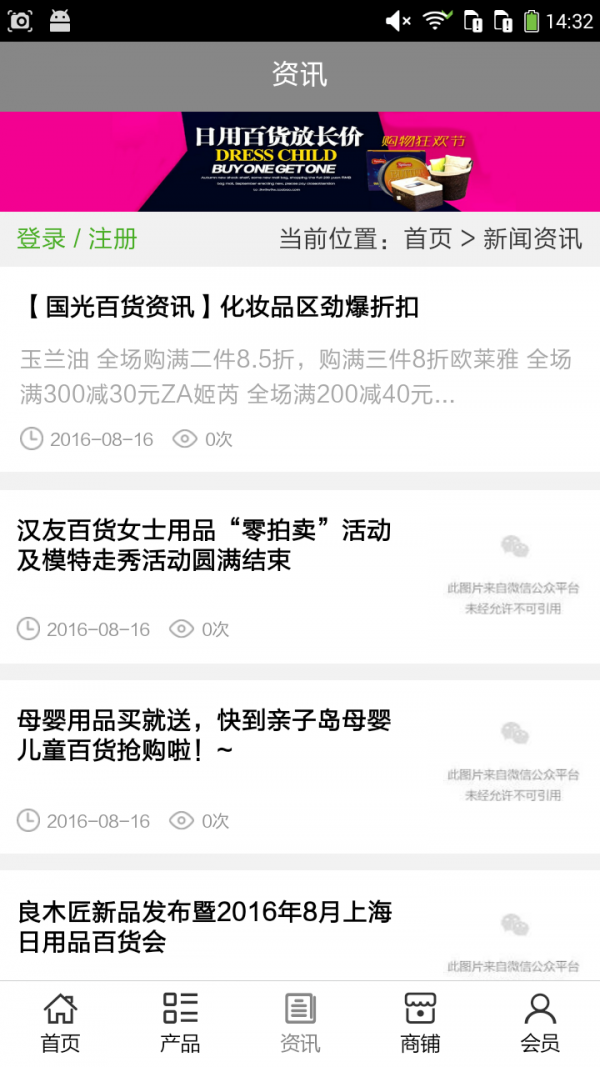Switch to the 首页 tab
The image size is (600, 1067).
[60, 1023]
